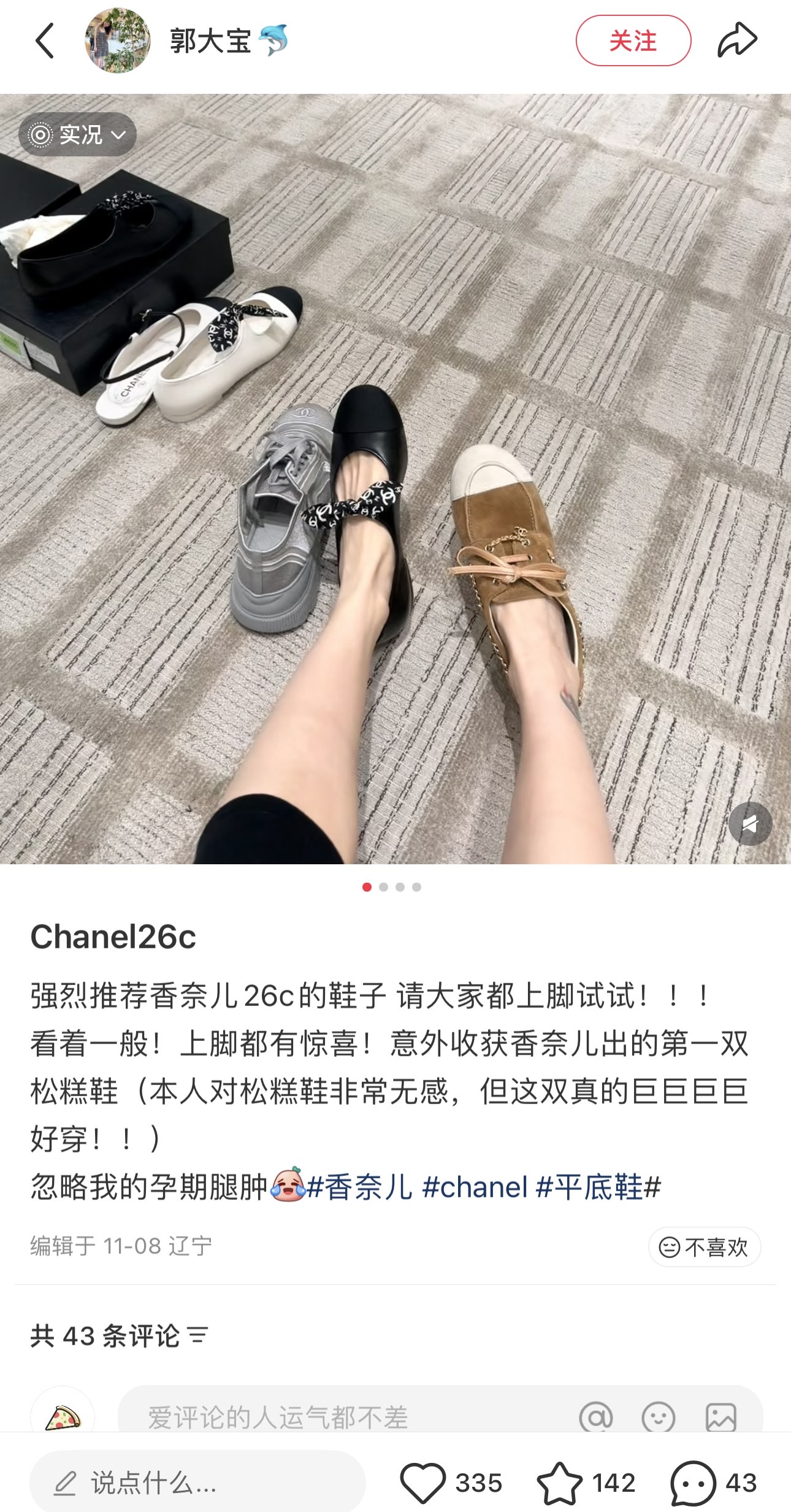The height and width of the screenshot is (1512, 791).
Task: Tap the 爱评论的人运气都不差 comment field
Action: (x=343, y=1417)
